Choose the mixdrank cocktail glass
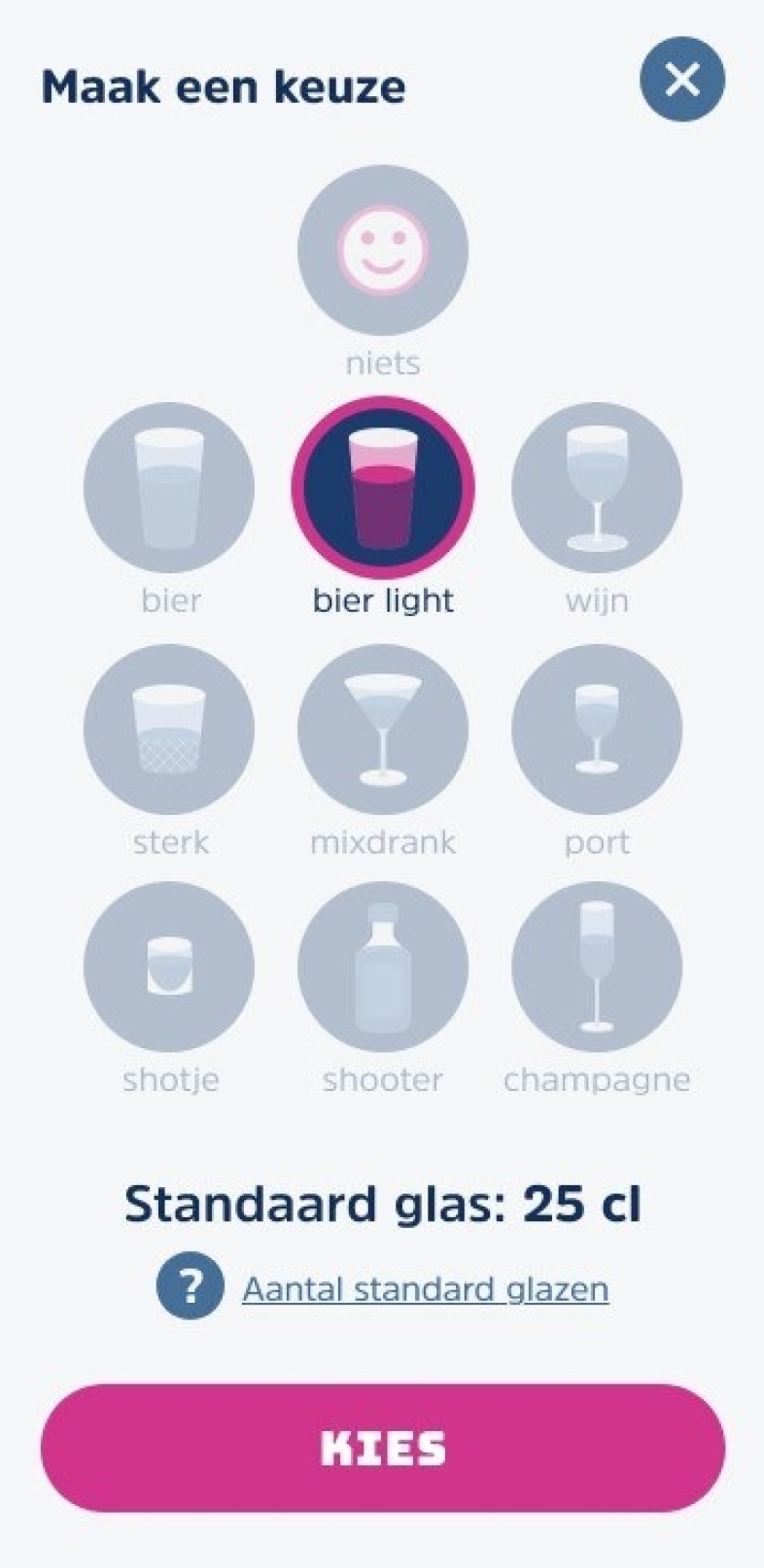Screen dimensions: 764x1568 tap(383, 729)
